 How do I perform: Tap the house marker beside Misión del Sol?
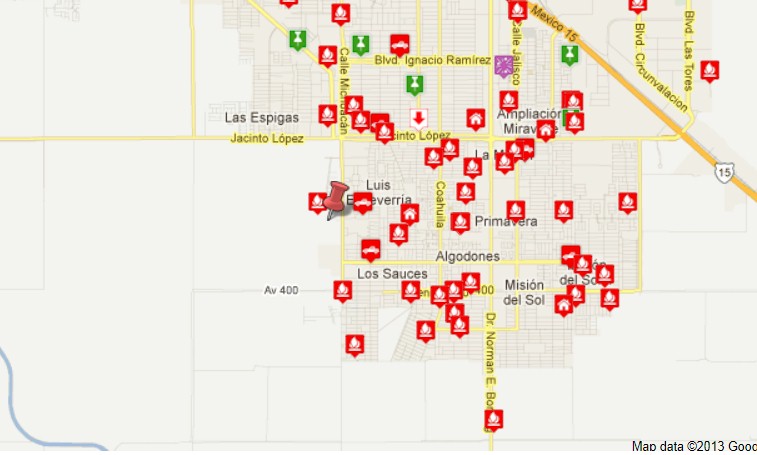(x=564, y=304)
